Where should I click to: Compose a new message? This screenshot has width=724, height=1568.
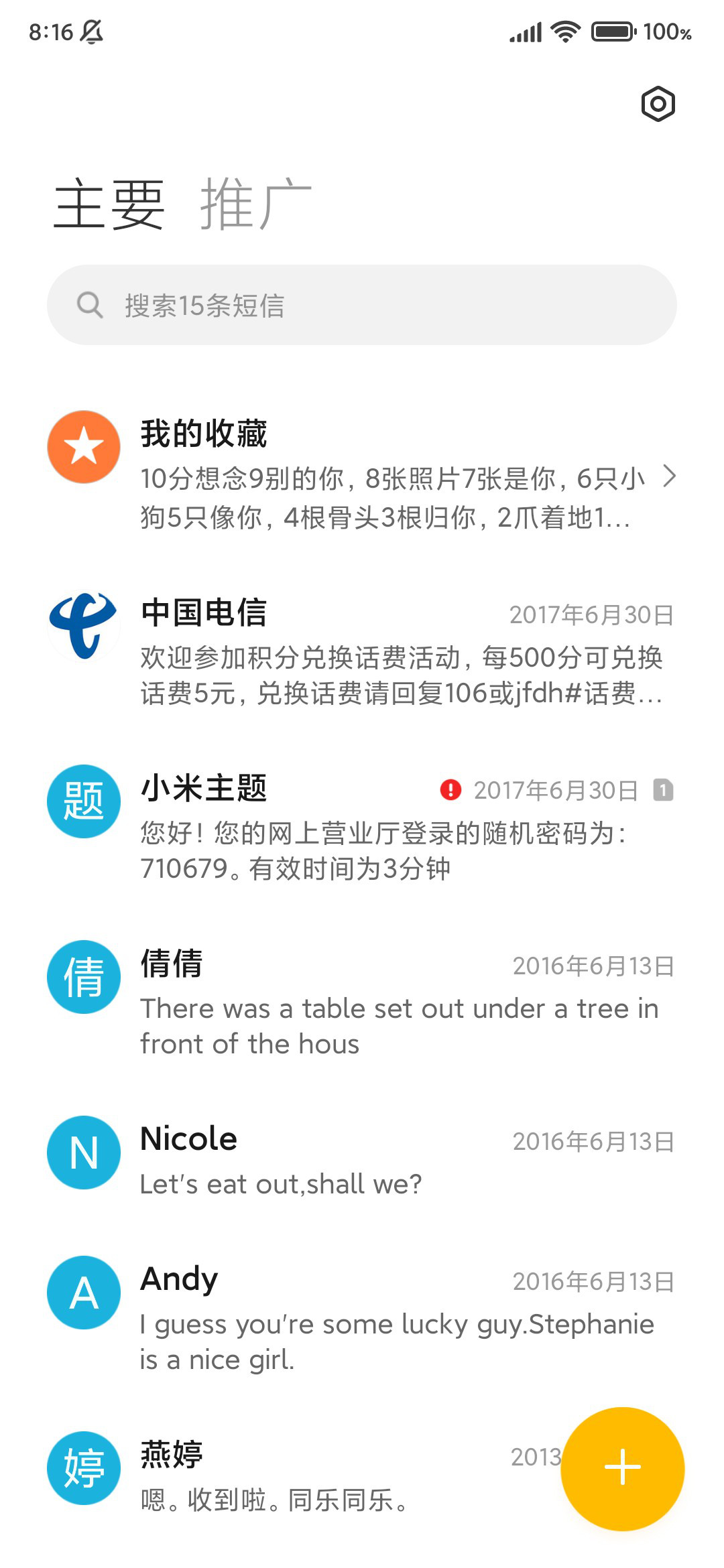pyautogui.click(x=622, y=1467)
